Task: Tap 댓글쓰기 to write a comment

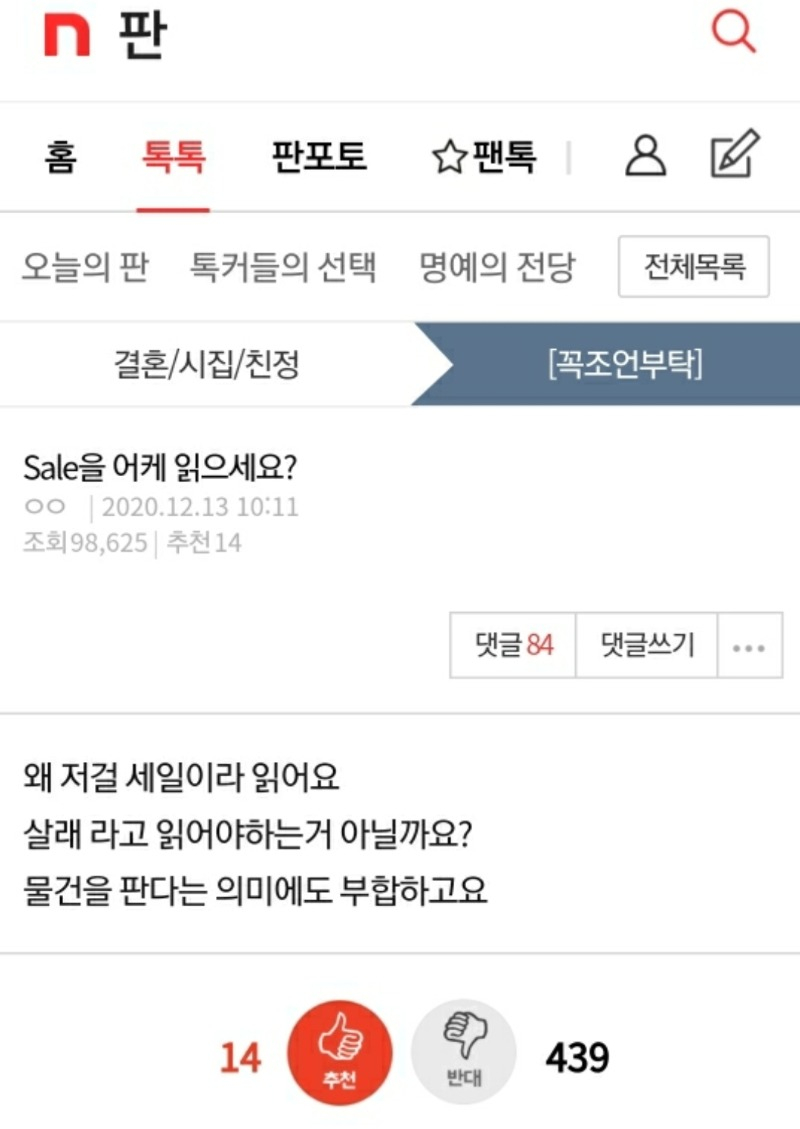Action: (647, 645)
